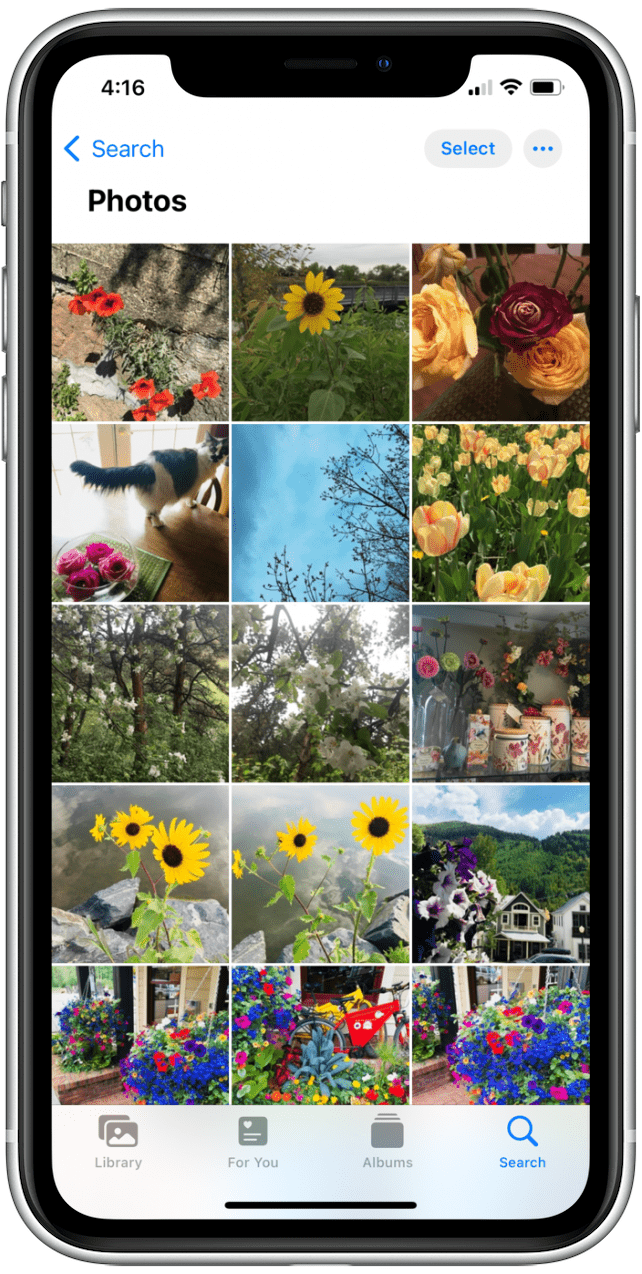View the blue sky with tree branches photo
Screen dimensions: 642x1274
click(320, 512)
